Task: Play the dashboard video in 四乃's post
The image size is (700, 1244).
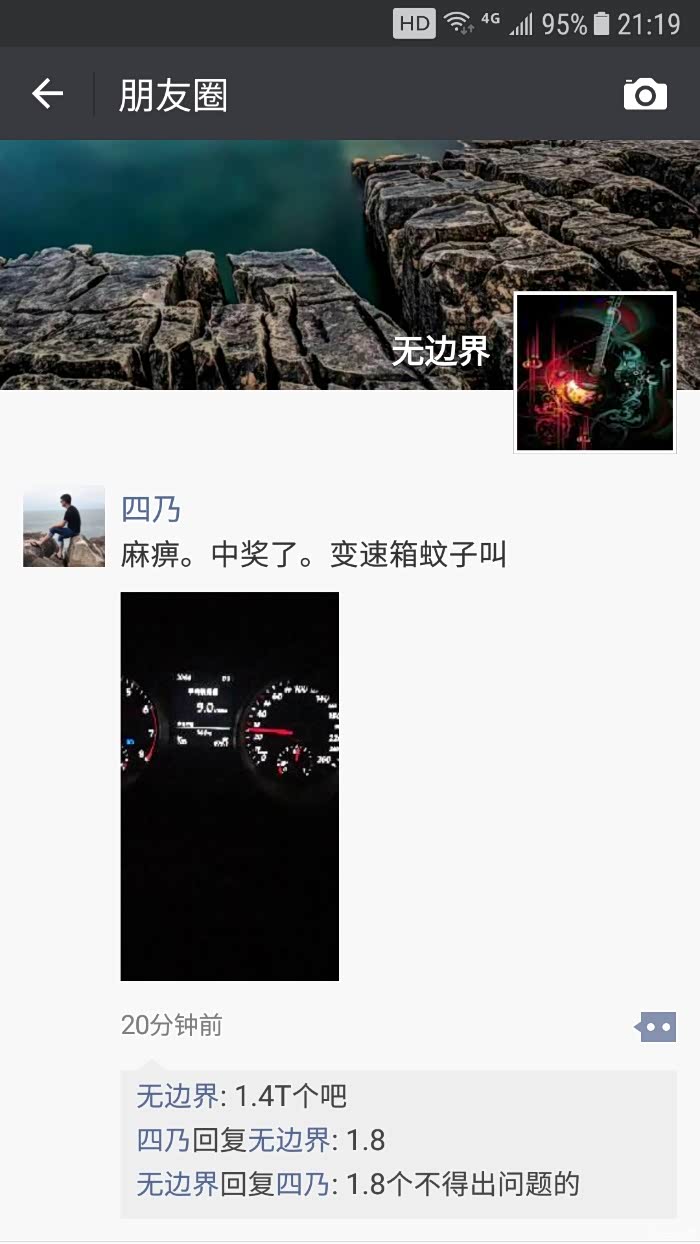Action: 230,786
